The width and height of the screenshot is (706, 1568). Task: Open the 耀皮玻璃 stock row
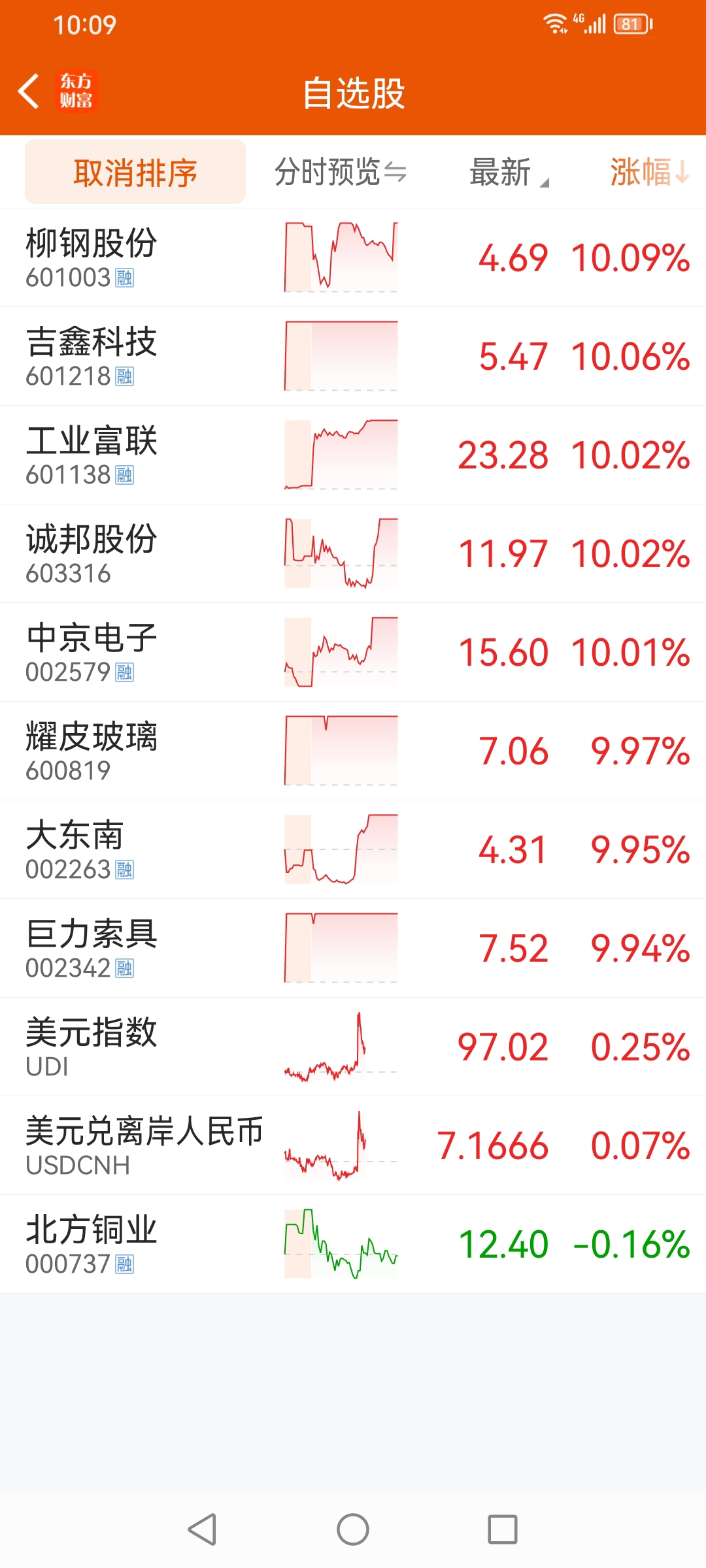tap(353, 751)
